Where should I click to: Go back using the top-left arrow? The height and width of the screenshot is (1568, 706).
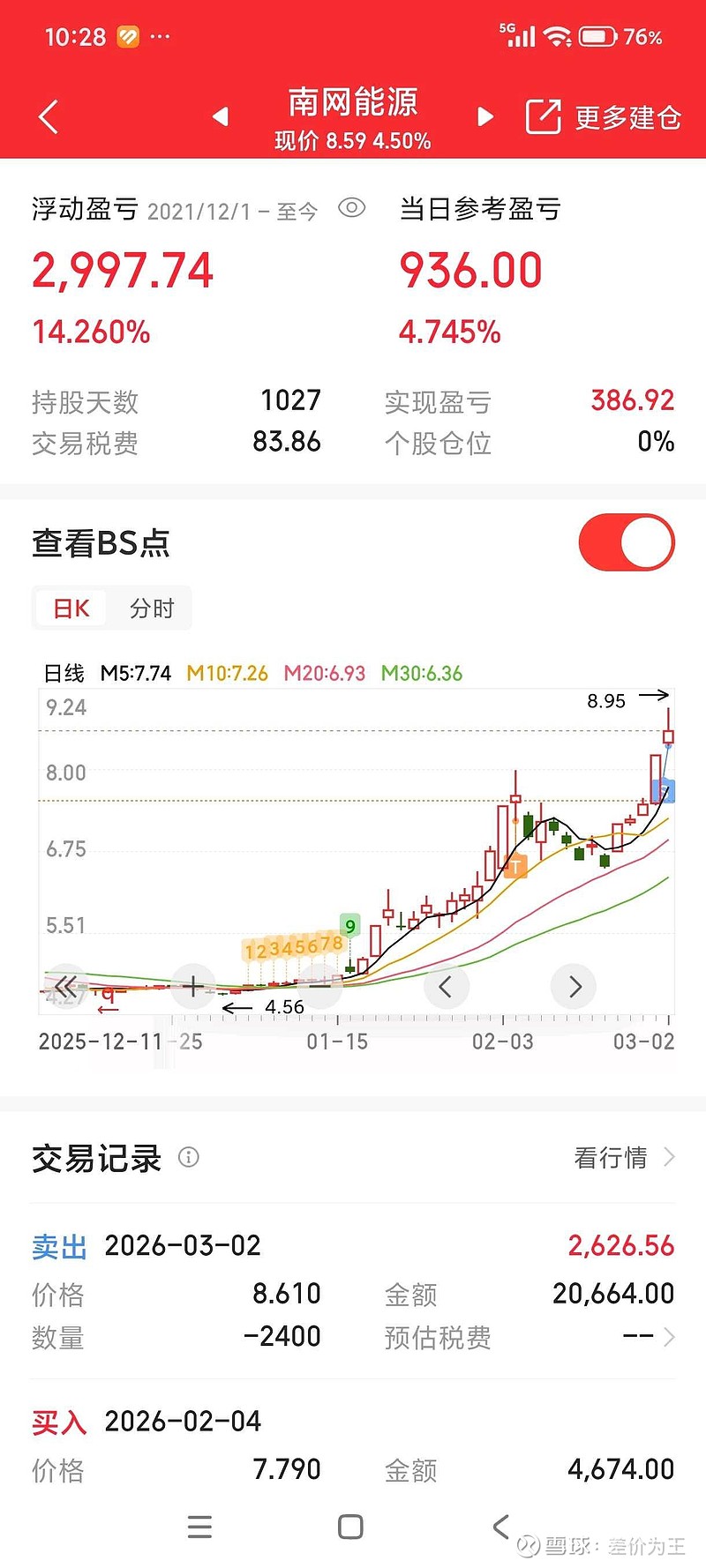click(49, 116)
